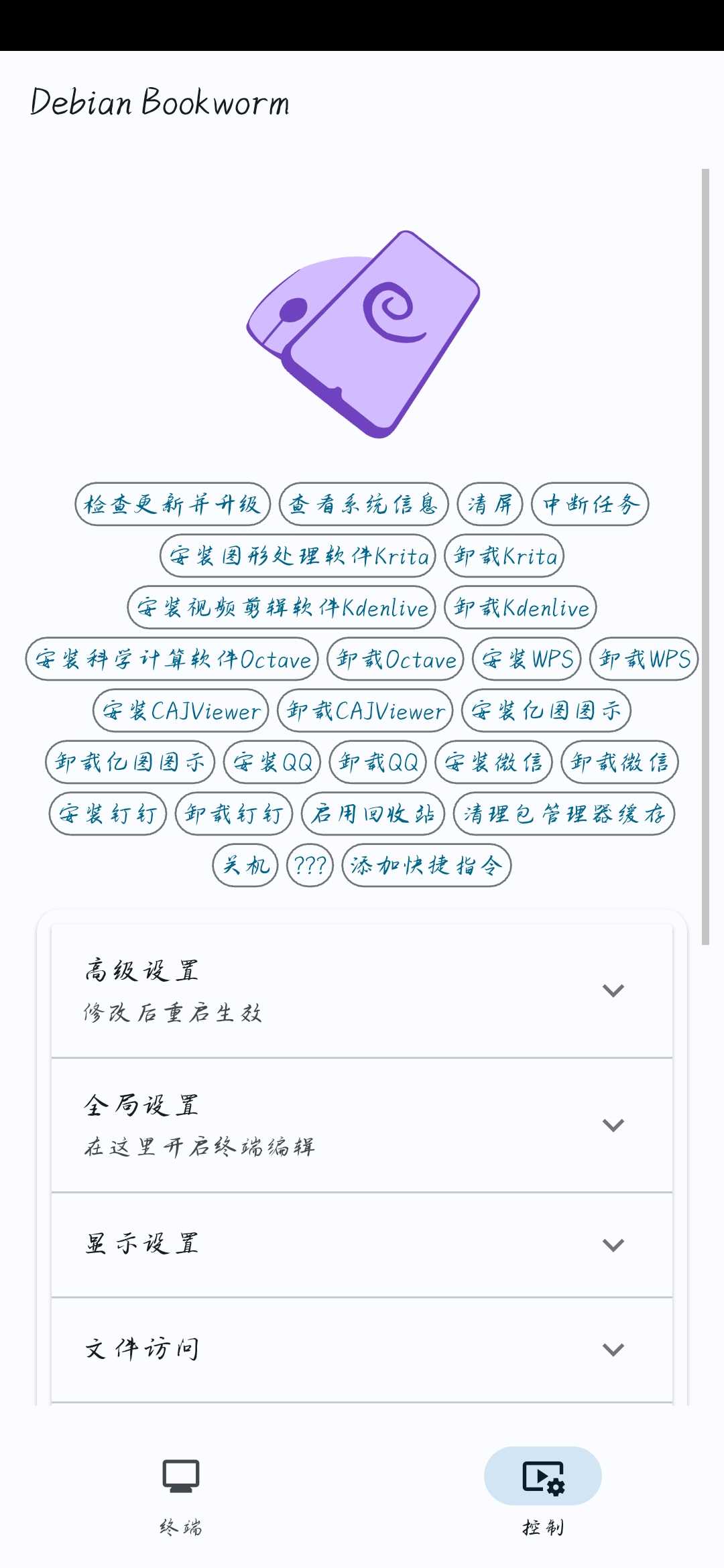Expand the 全局设置 panel
Screen dimensions: 724x1568
pyautogui.click(x=362, y=1124)
